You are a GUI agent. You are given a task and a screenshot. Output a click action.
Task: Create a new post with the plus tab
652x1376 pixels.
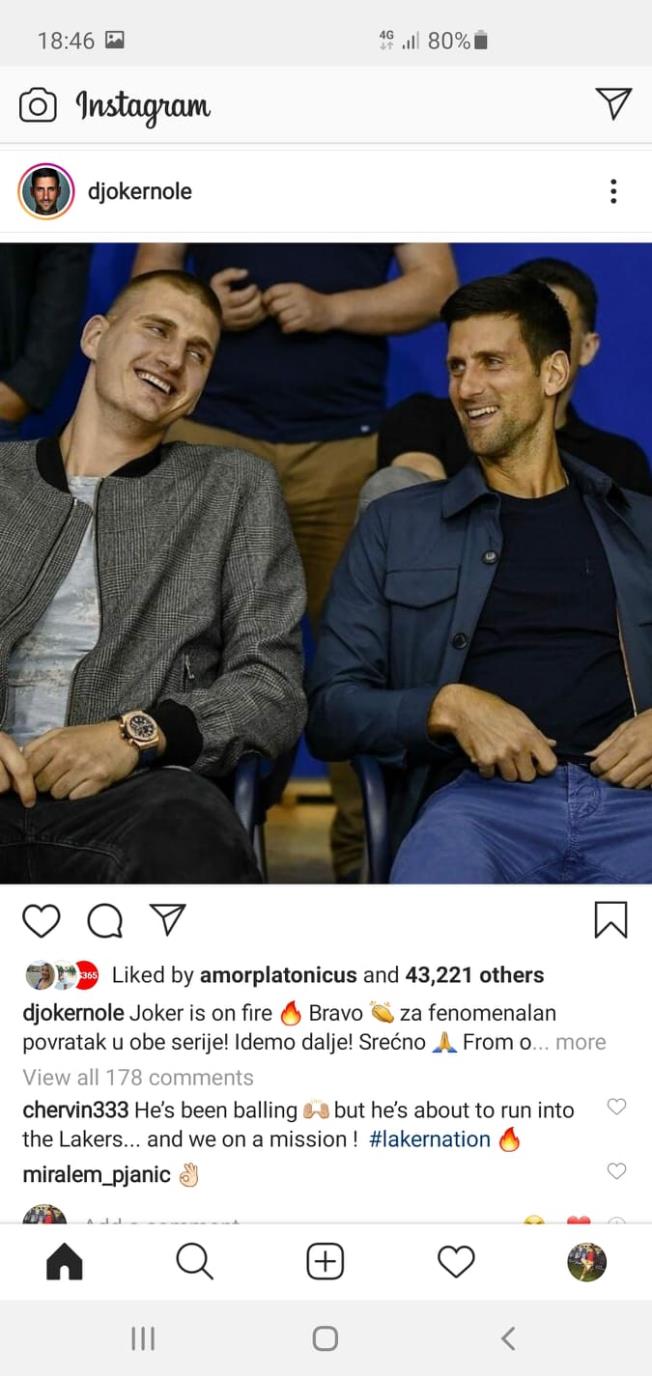click(x=325, y=1262)
